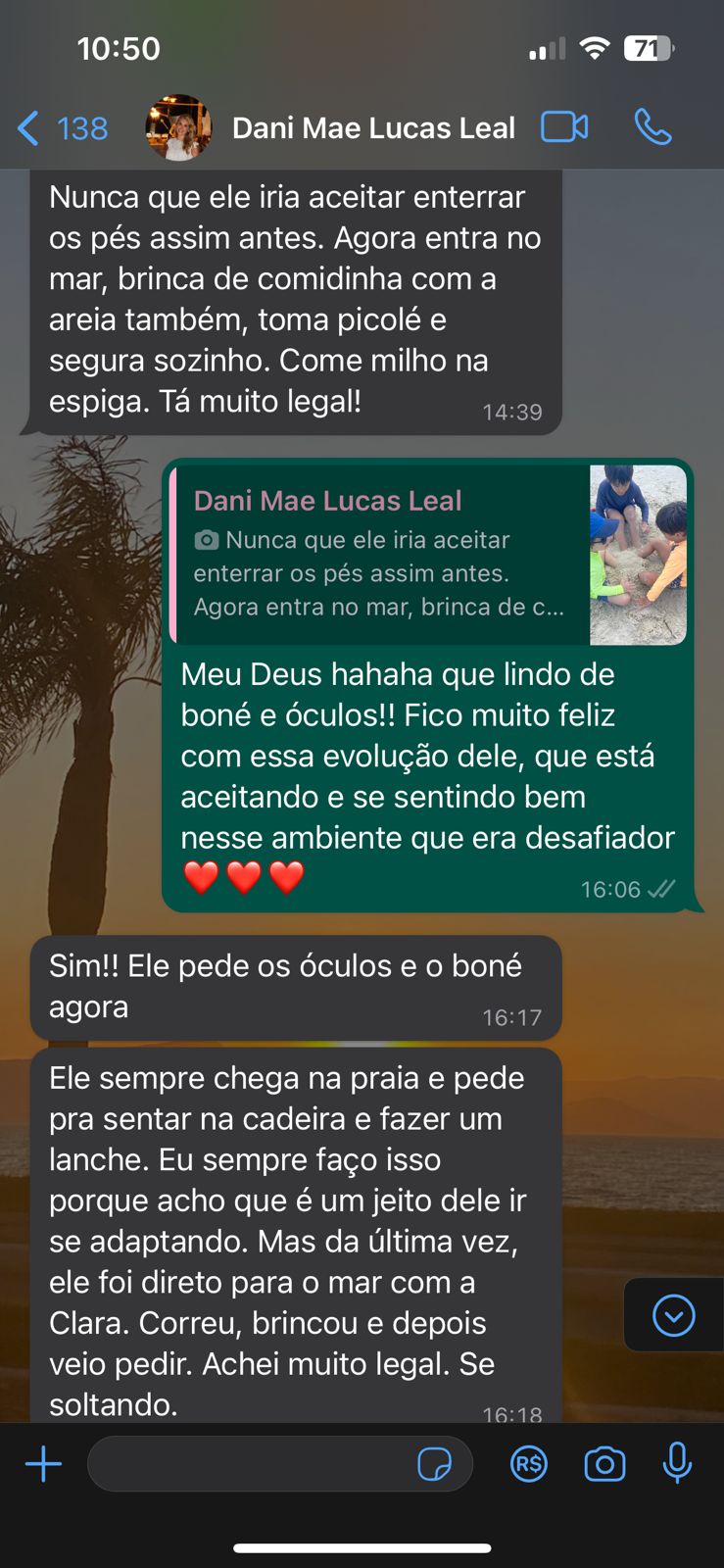Screen dimensions: 724x1568
Task: Open the quoted beach photo reply
Action: click(429, 555)
